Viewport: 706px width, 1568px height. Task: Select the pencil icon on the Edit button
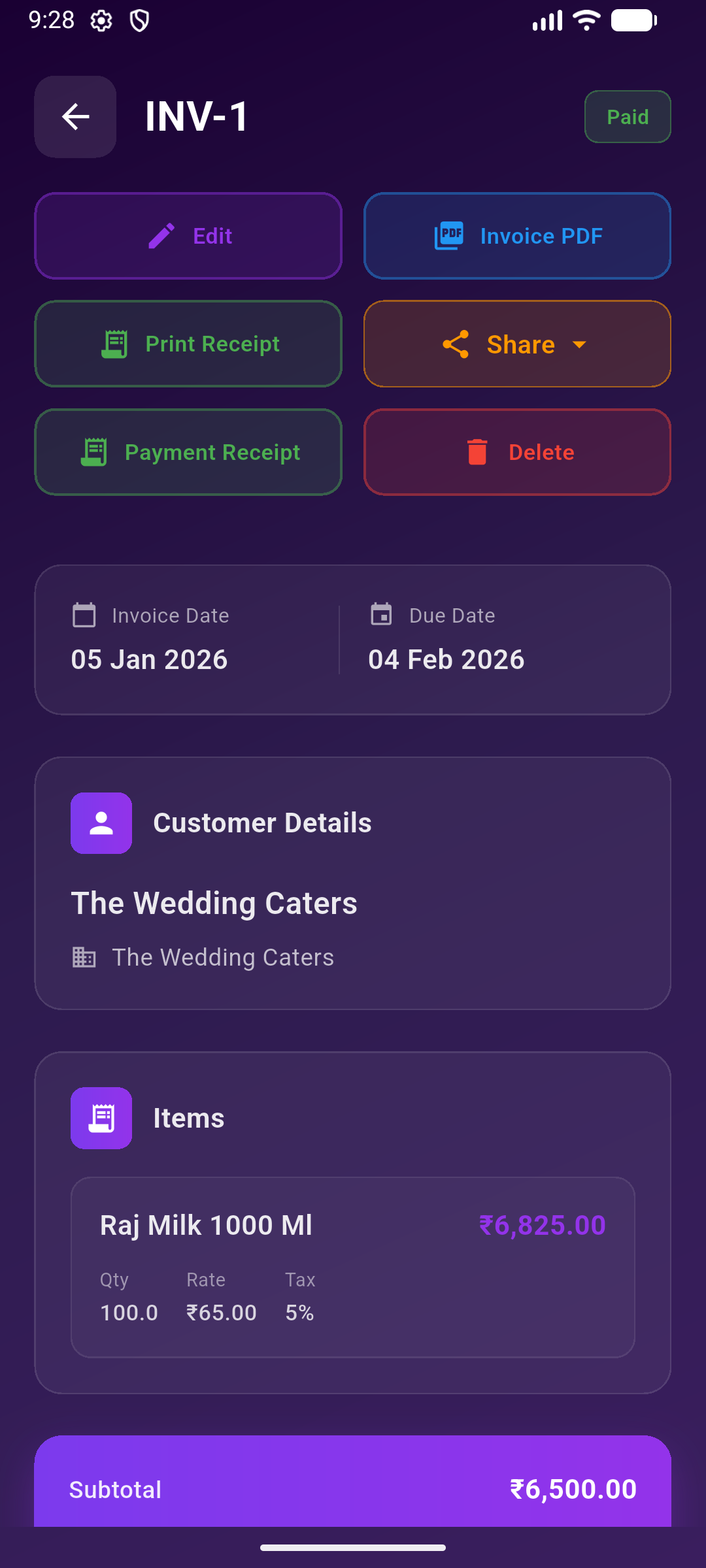pos(162,236)
